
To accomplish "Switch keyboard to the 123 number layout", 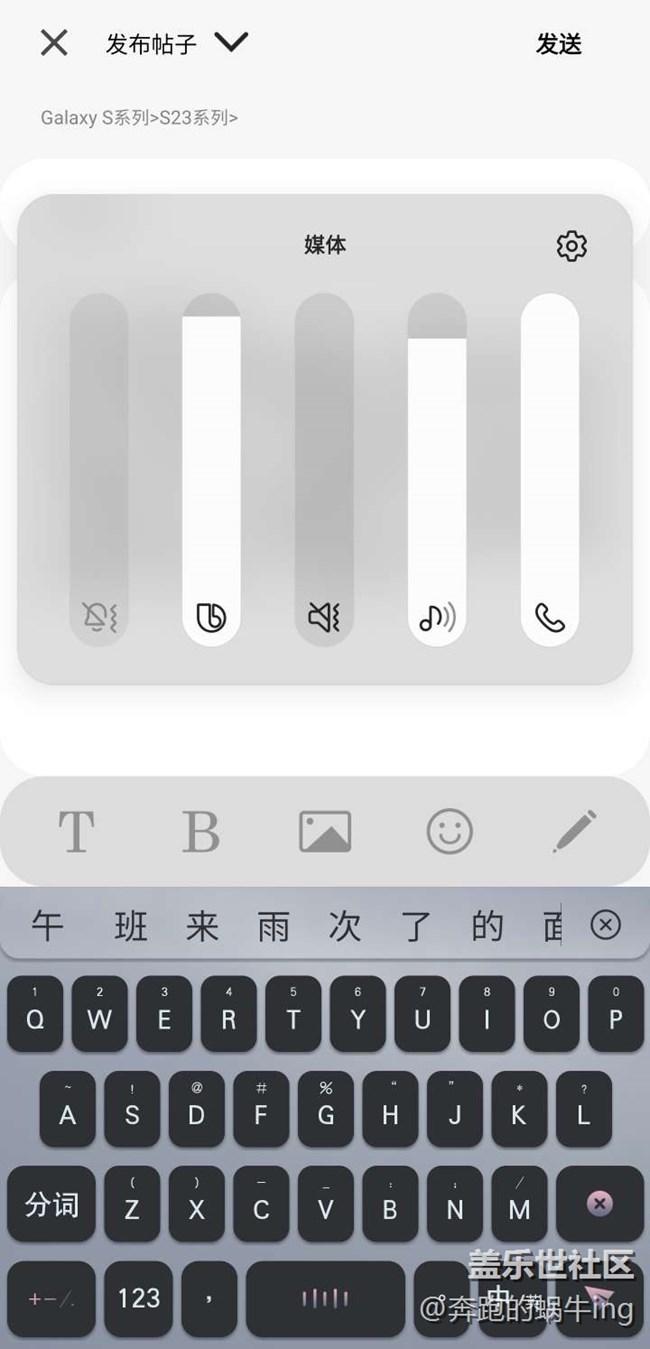I will (x=139, y=1298).
